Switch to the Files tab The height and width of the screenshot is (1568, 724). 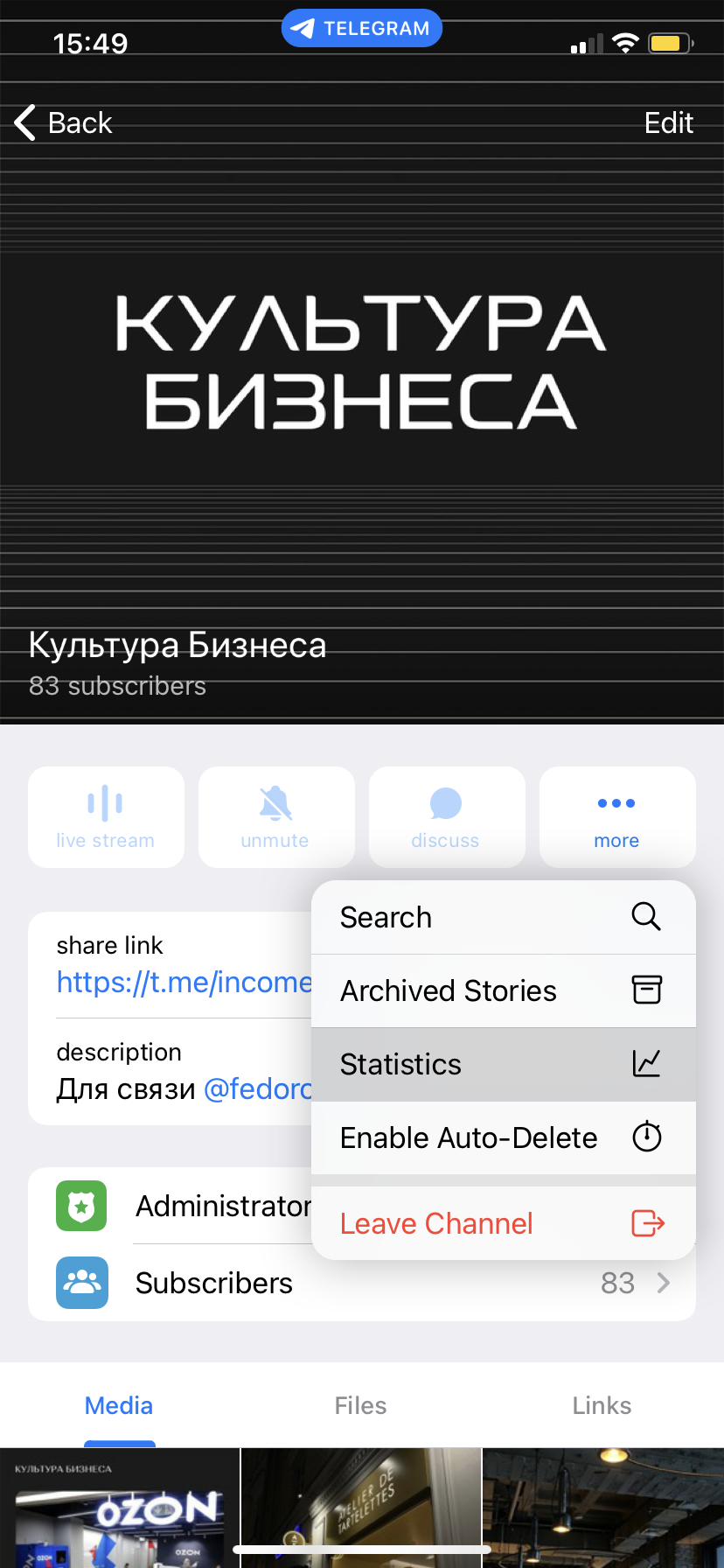360,1405
